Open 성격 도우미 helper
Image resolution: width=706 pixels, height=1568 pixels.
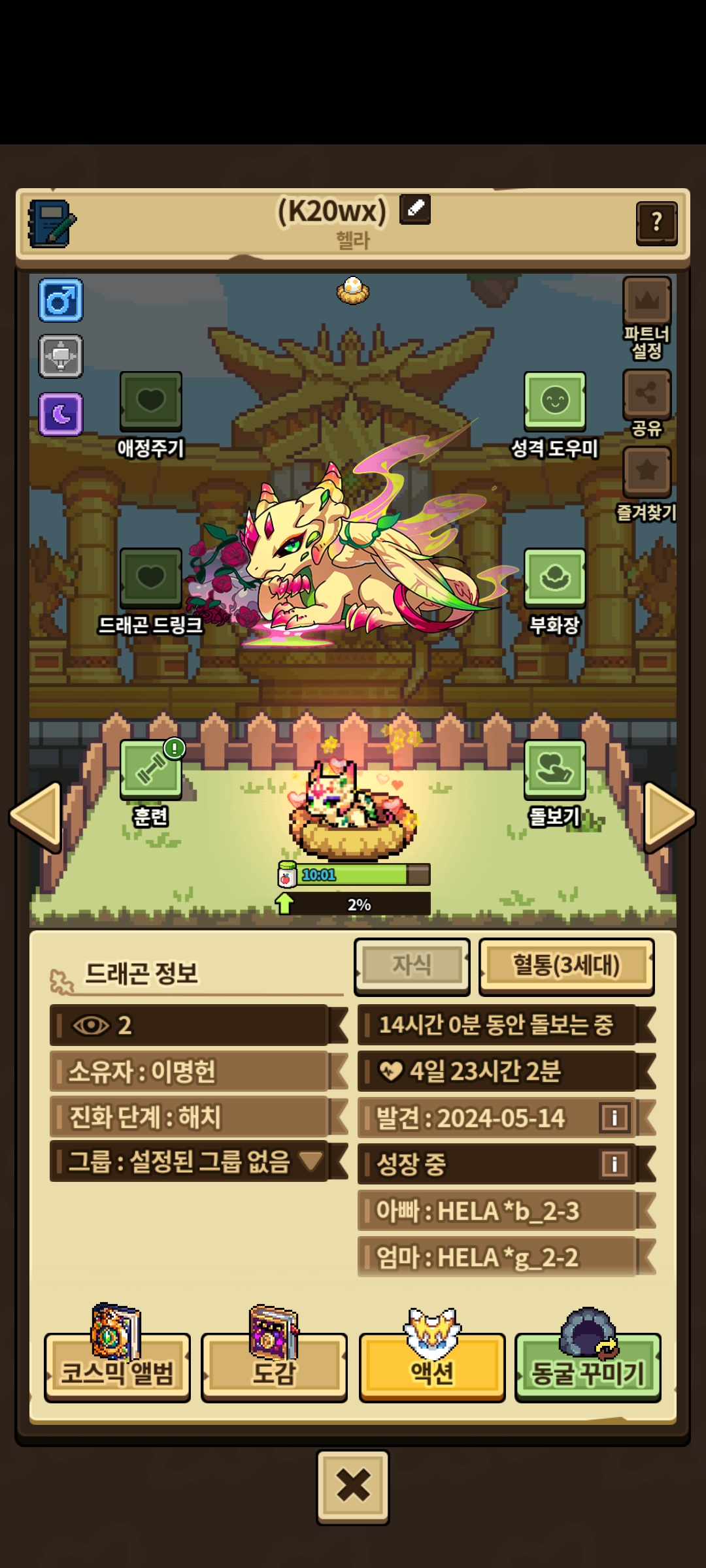click(554, 401)
